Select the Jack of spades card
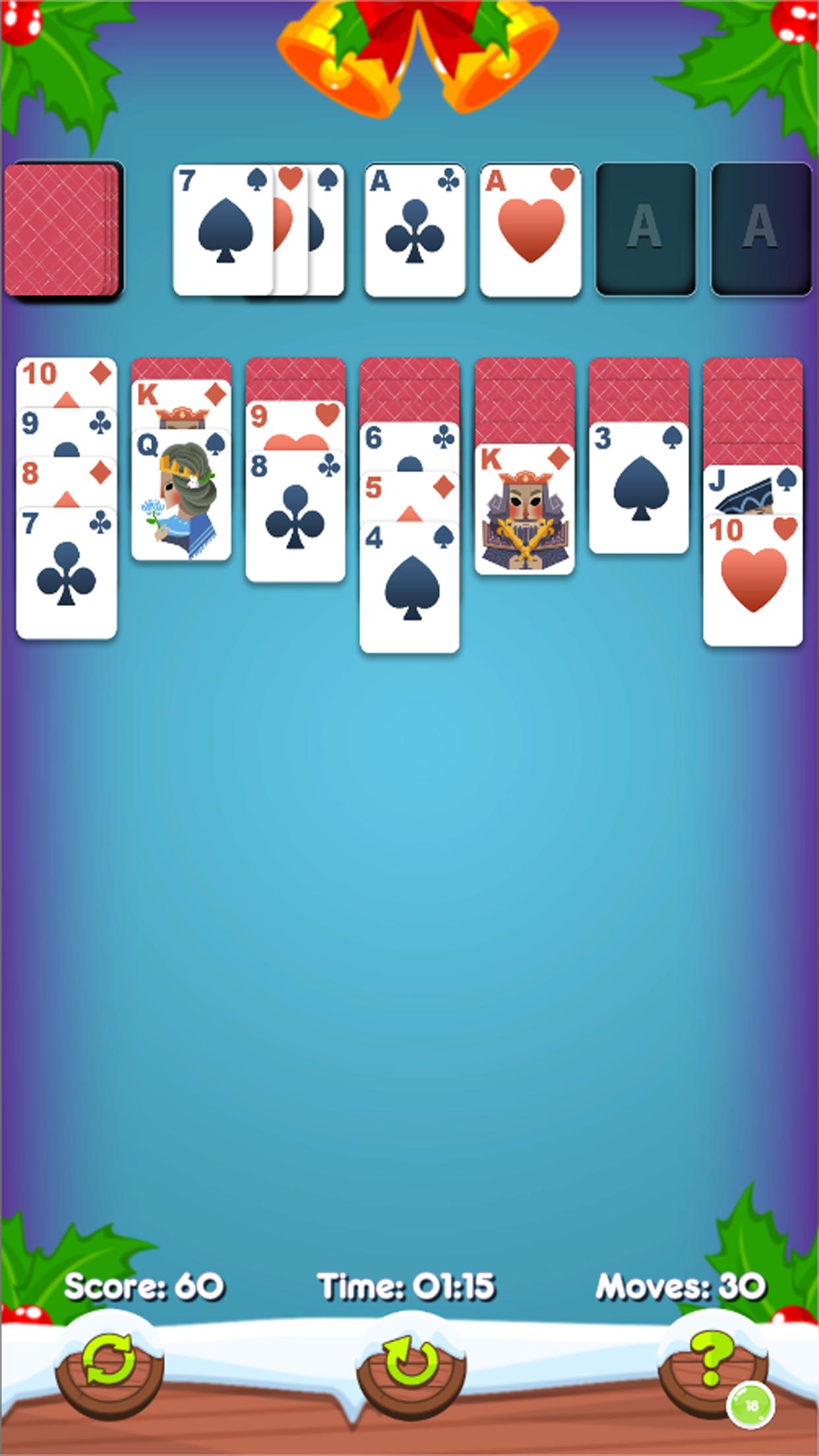This screenshot has height=1456, width=819. pyautogui.click(x=752, y=489)
